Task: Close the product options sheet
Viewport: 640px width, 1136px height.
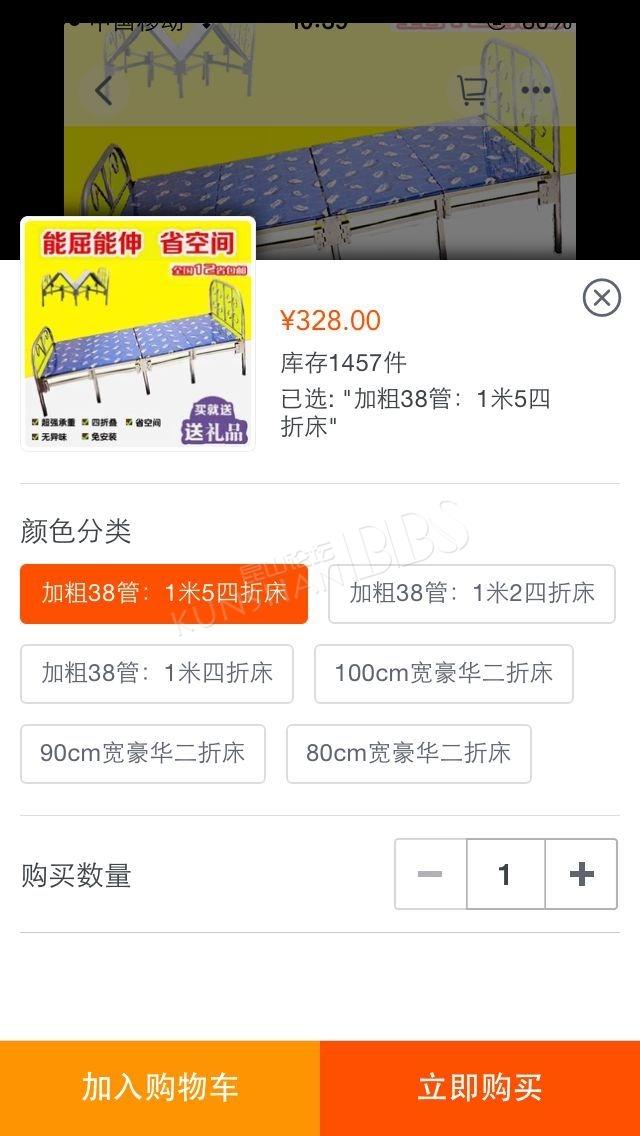Action: pyautogui.click(x=602, y=297)
